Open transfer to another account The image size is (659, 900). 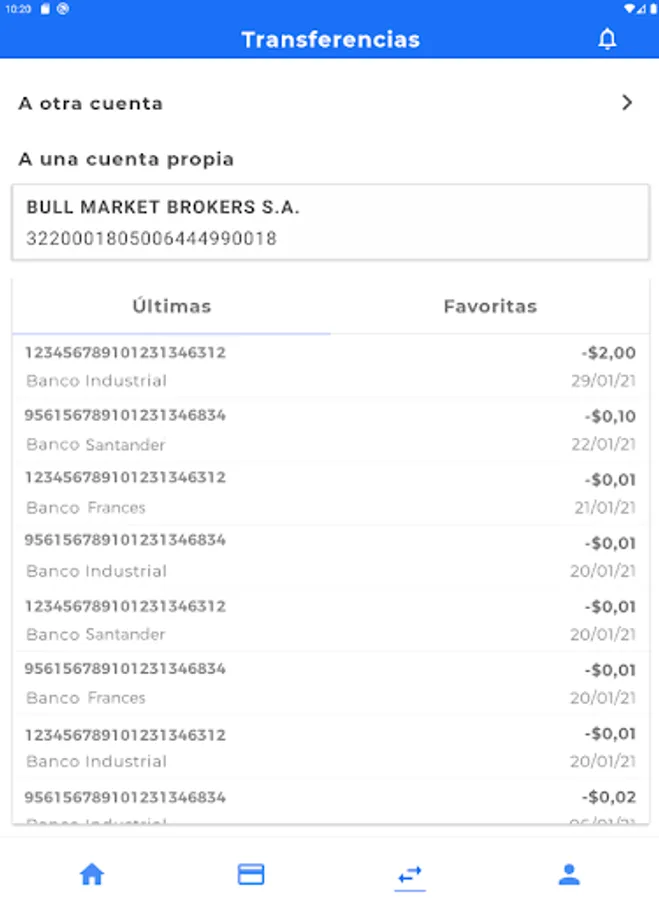pyautogui.click(x=329, y=103)
